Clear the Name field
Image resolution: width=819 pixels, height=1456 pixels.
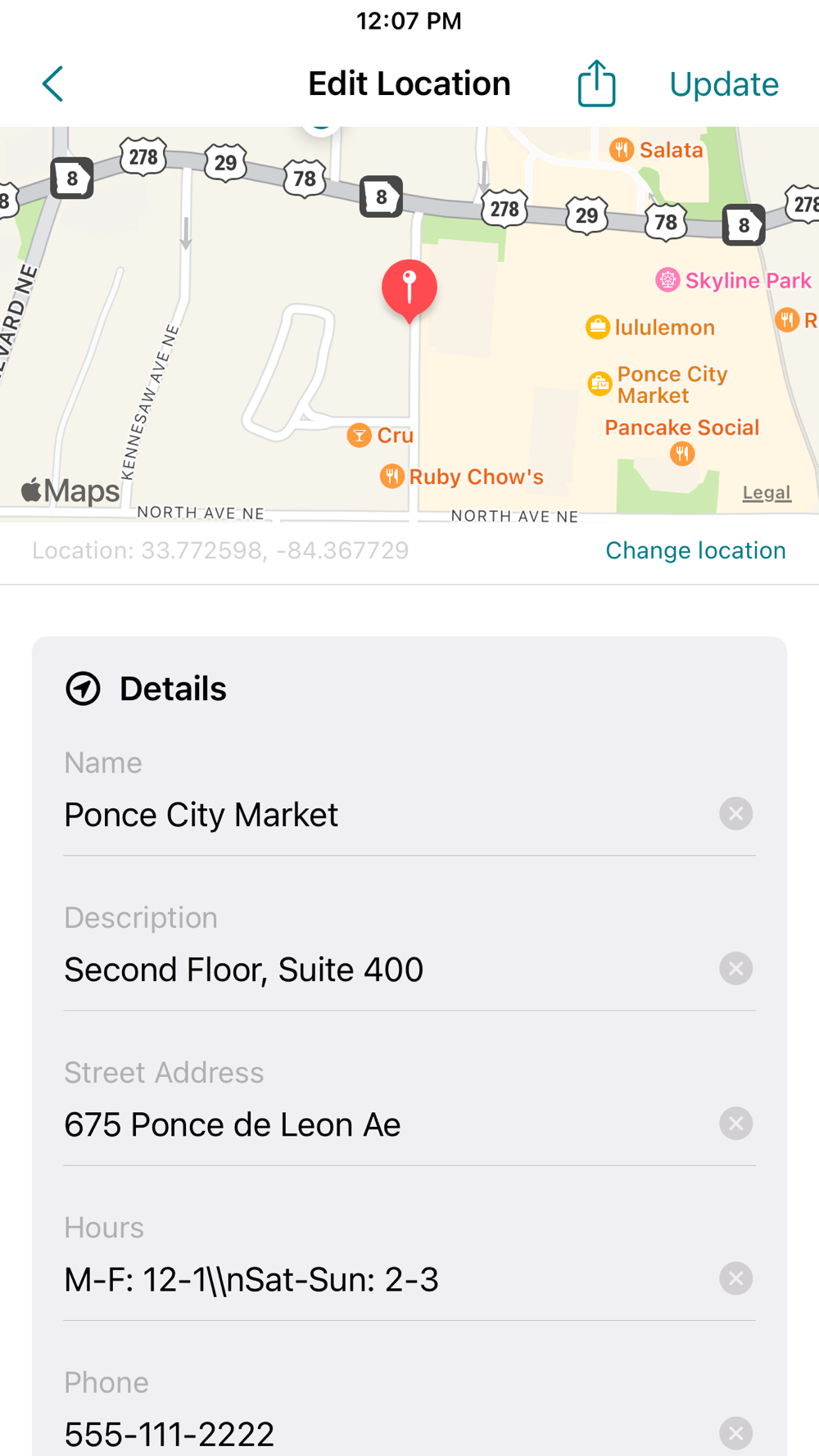coord(735,814)
